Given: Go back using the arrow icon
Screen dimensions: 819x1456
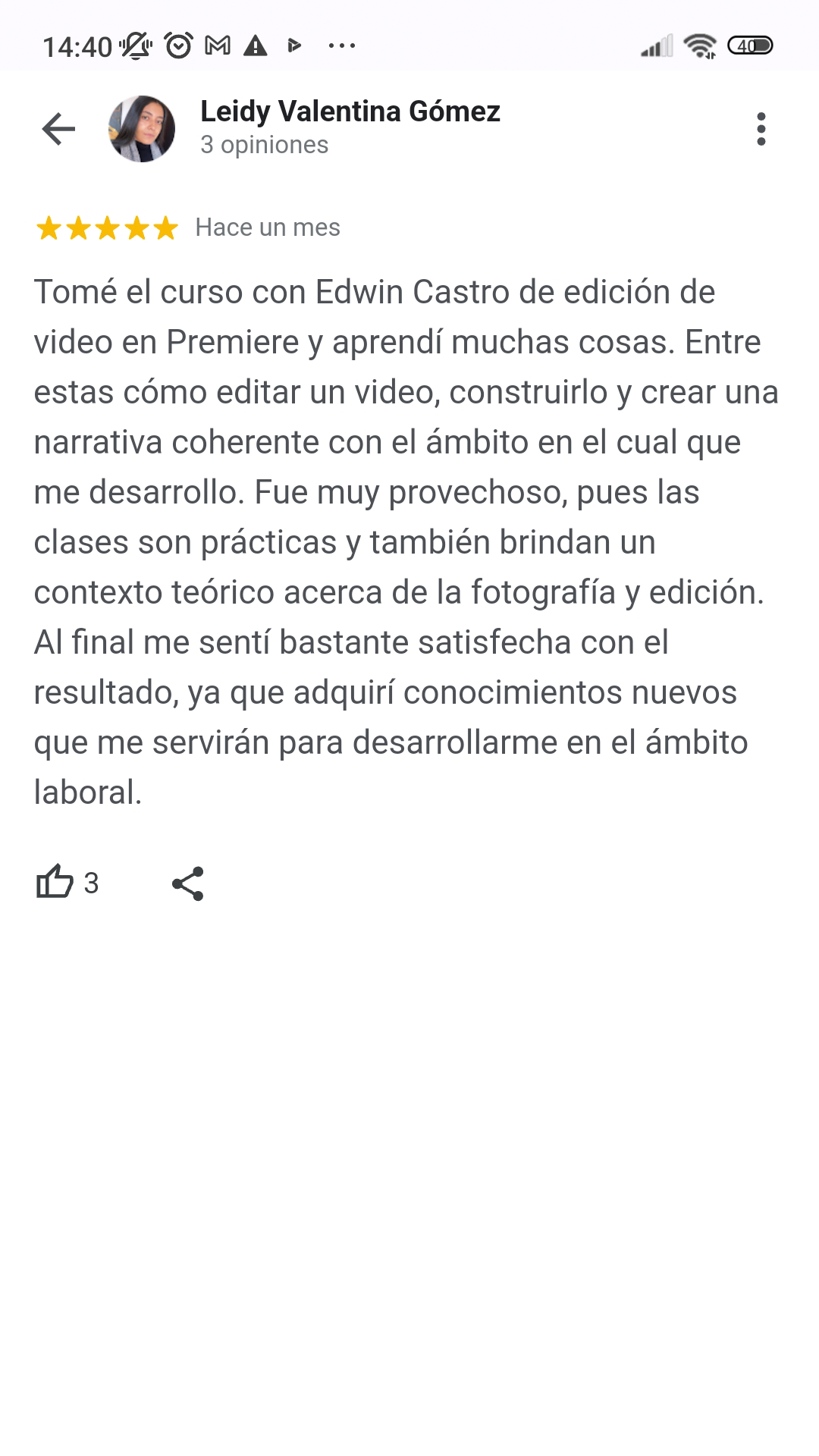Looking at the screenshot, I should pyautogui.click(x=58, y=129).
